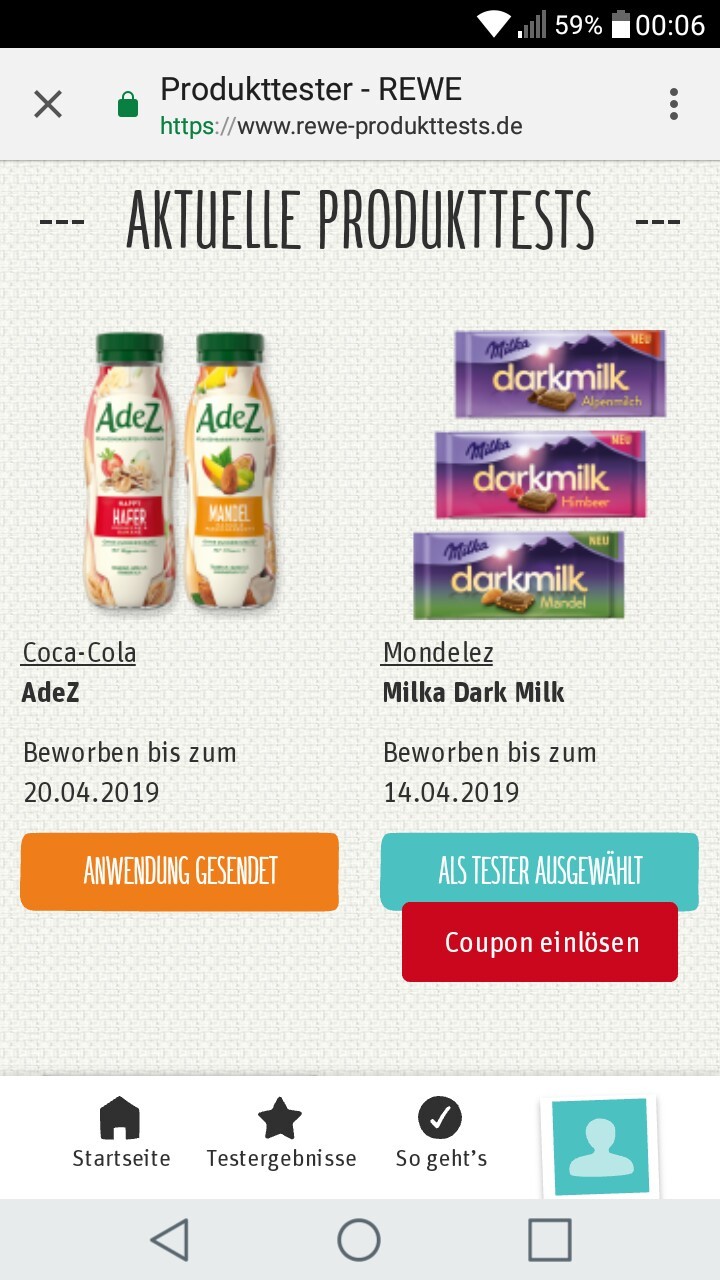The width and height of the screenshot is (720, 1280).
Task: Open the user profile avatar
Action: 600,1146
